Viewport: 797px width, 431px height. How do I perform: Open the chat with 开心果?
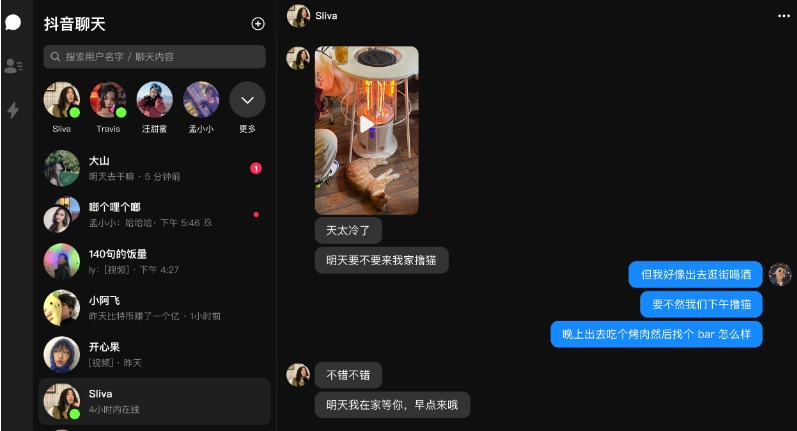pyautogui.click(x=155, y=354)
